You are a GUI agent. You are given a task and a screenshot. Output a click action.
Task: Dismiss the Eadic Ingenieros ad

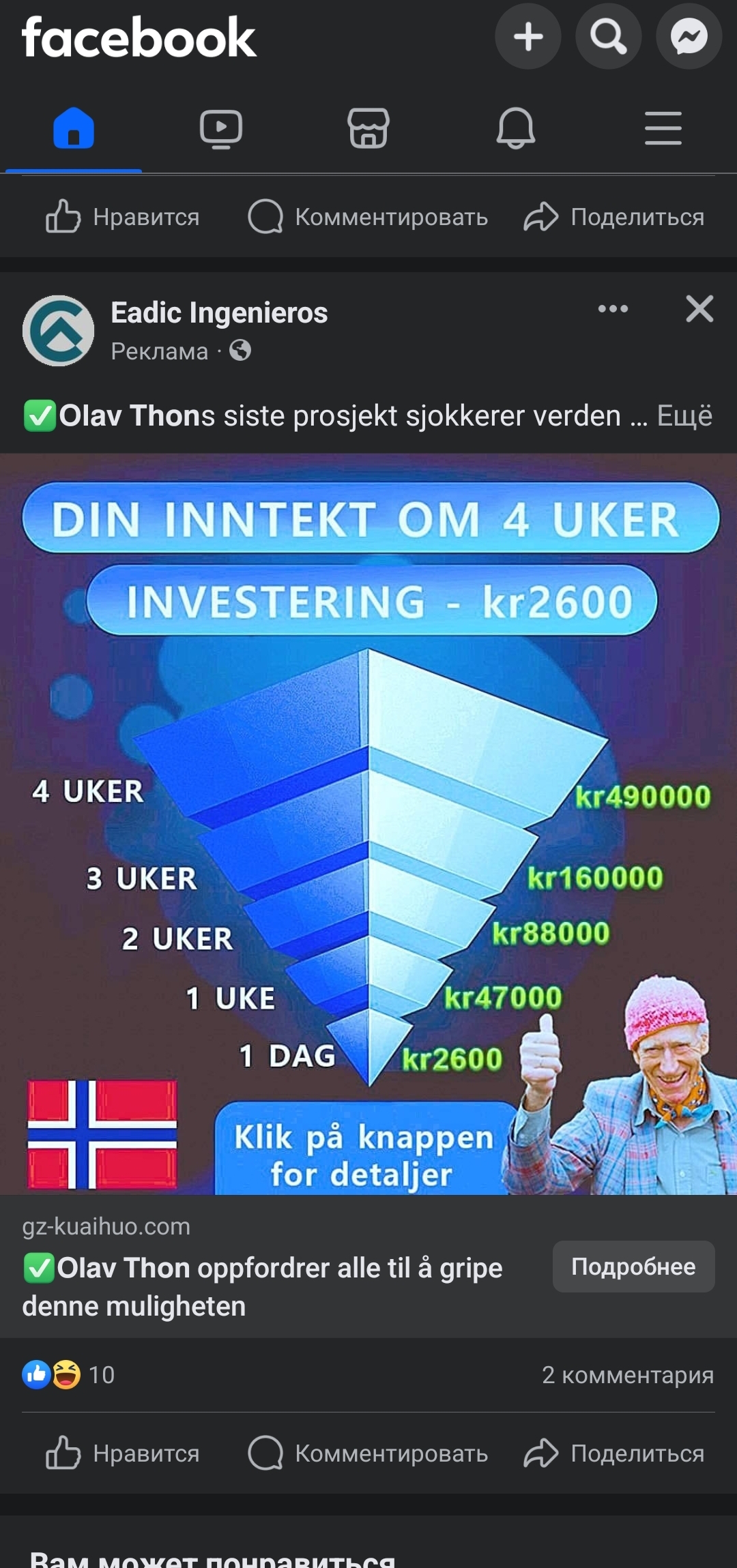(699, 309)
